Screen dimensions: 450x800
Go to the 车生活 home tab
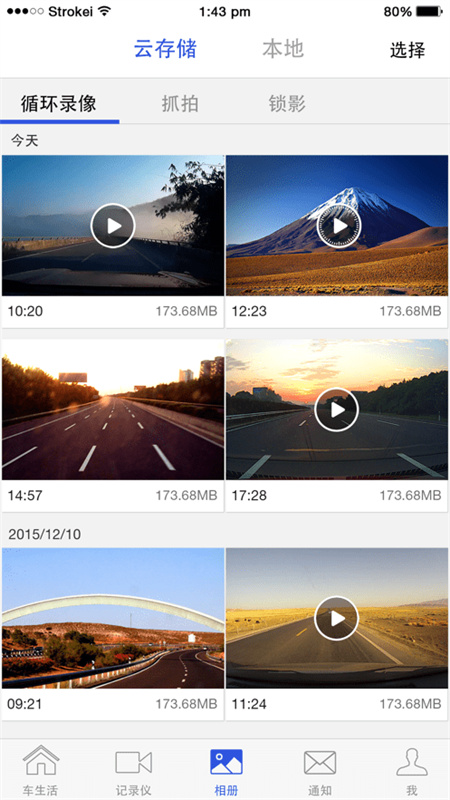tap(40, 771)
